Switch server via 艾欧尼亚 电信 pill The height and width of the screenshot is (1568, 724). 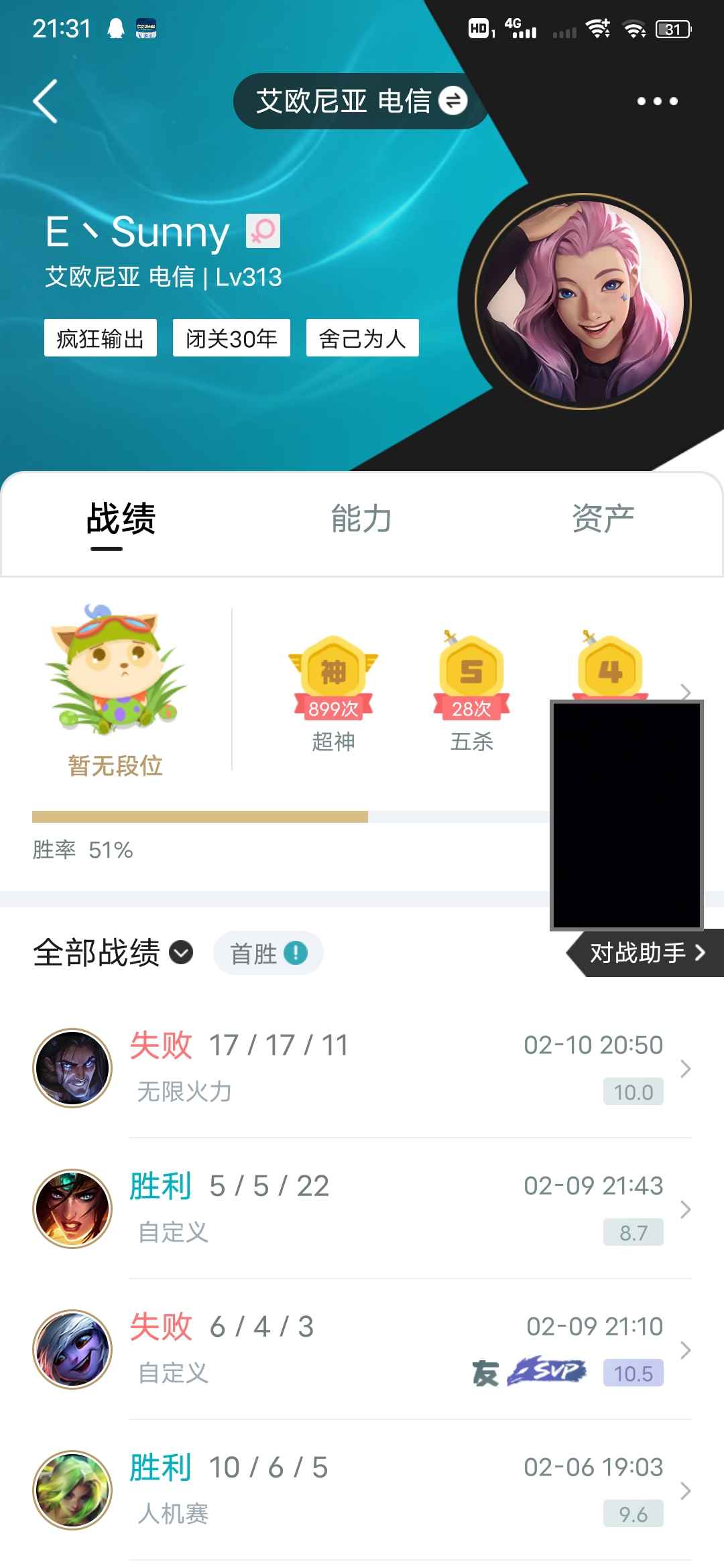361,101
